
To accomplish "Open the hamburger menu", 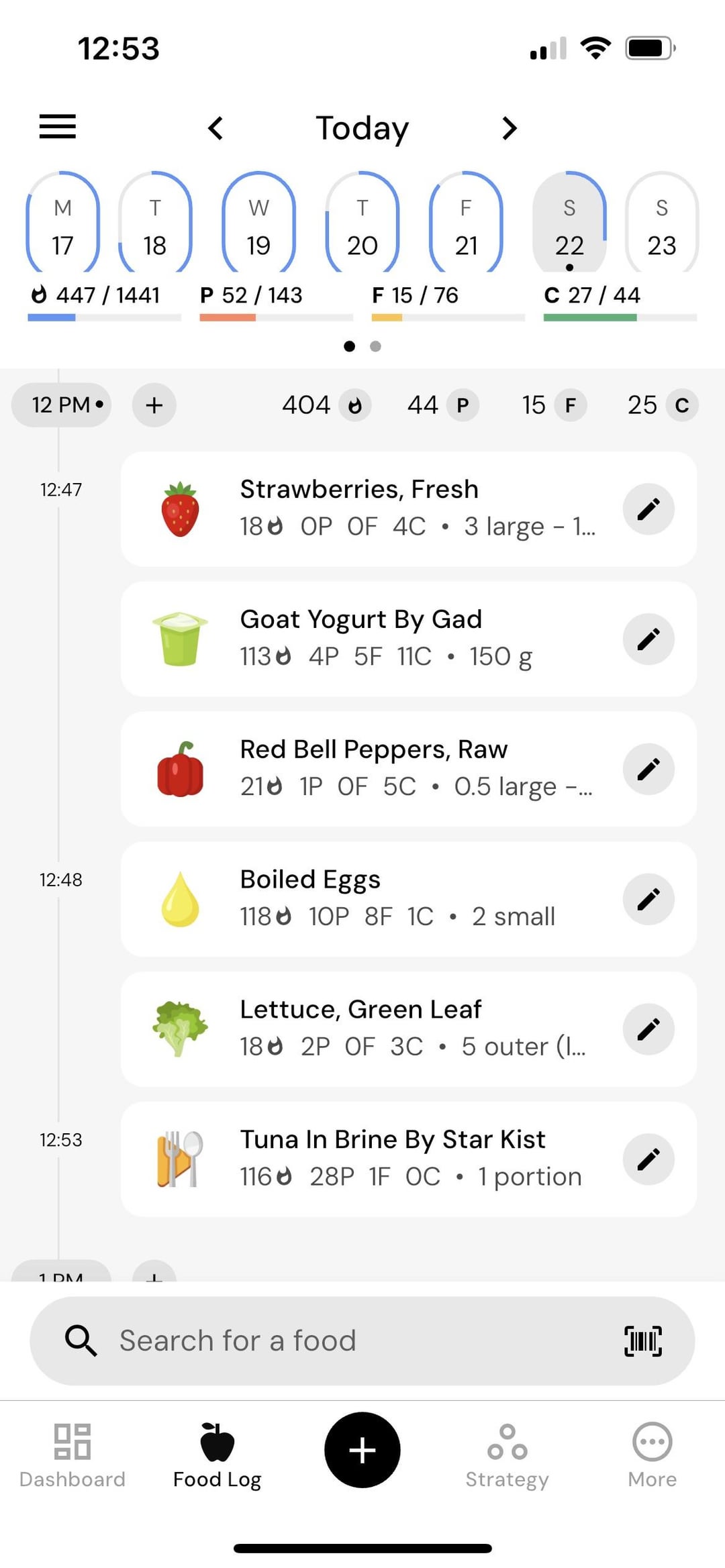I will [x=58, y=127].
